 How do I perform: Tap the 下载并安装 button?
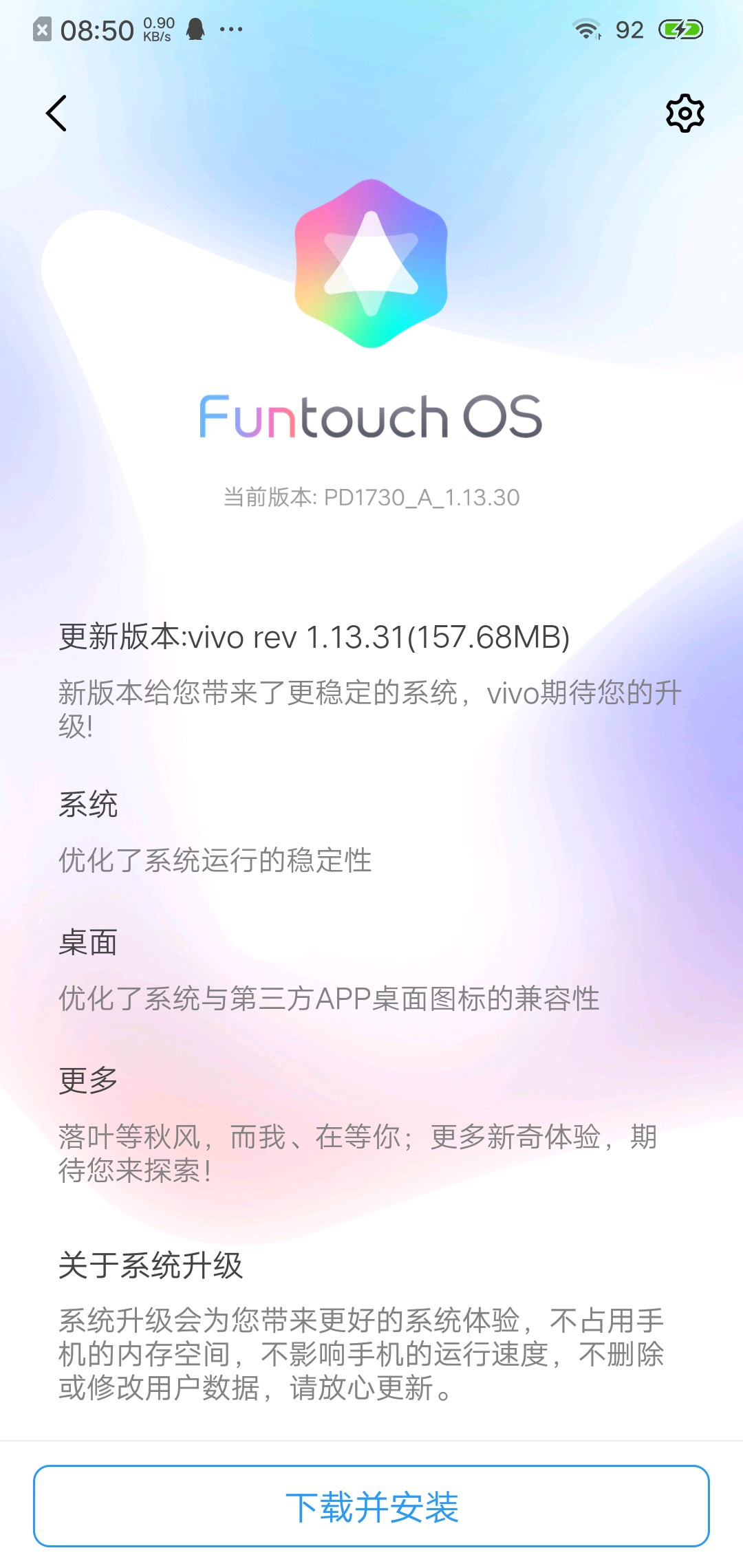(x=371, y=1506)
